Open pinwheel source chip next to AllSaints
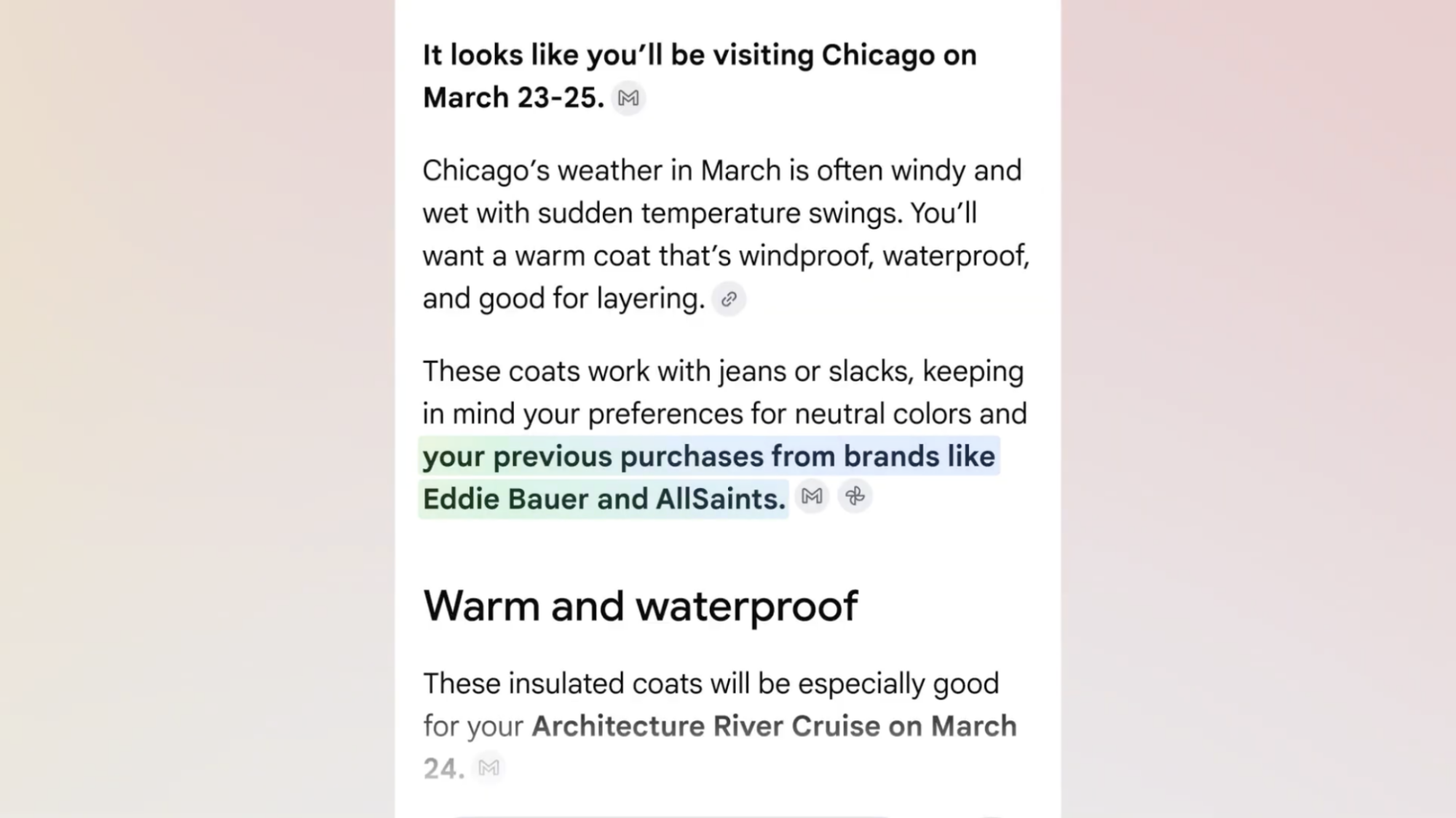This screenshot has height=818, width=1456. coord(855,496)
